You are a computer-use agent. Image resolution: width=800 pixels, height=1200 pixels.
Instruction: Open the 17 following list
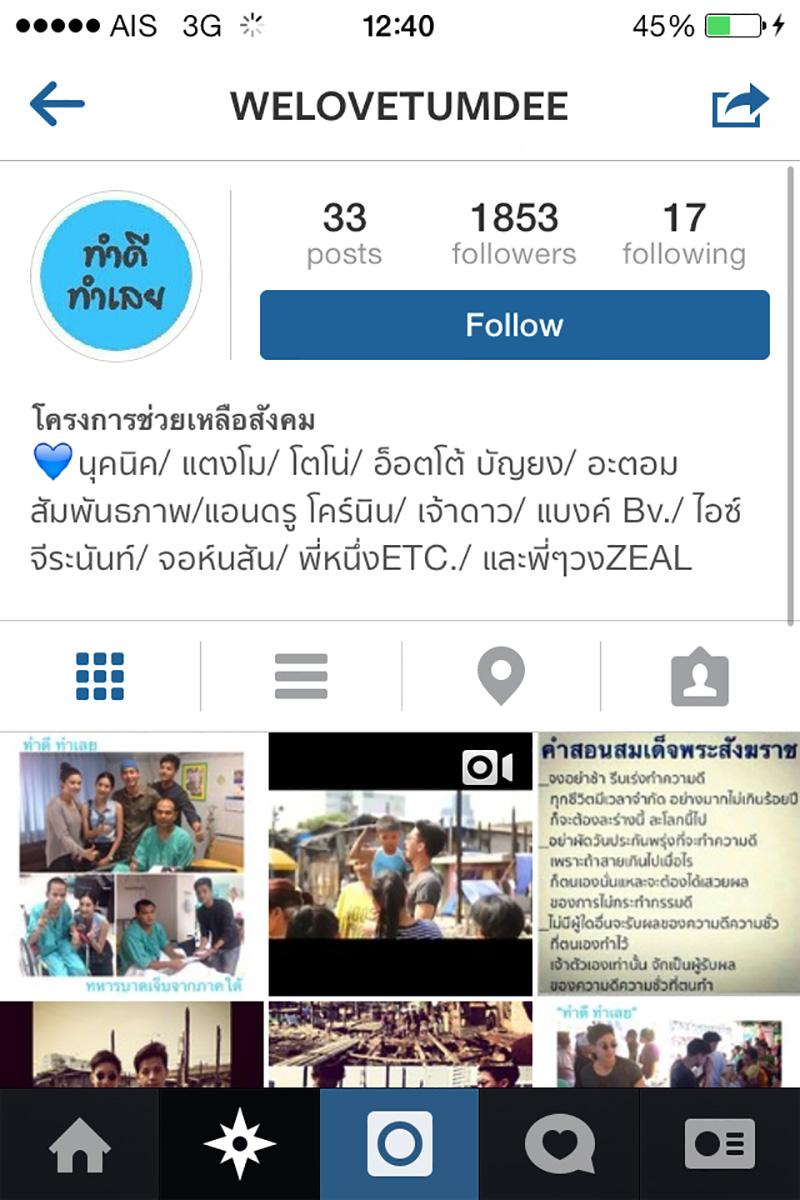[684, 234]
